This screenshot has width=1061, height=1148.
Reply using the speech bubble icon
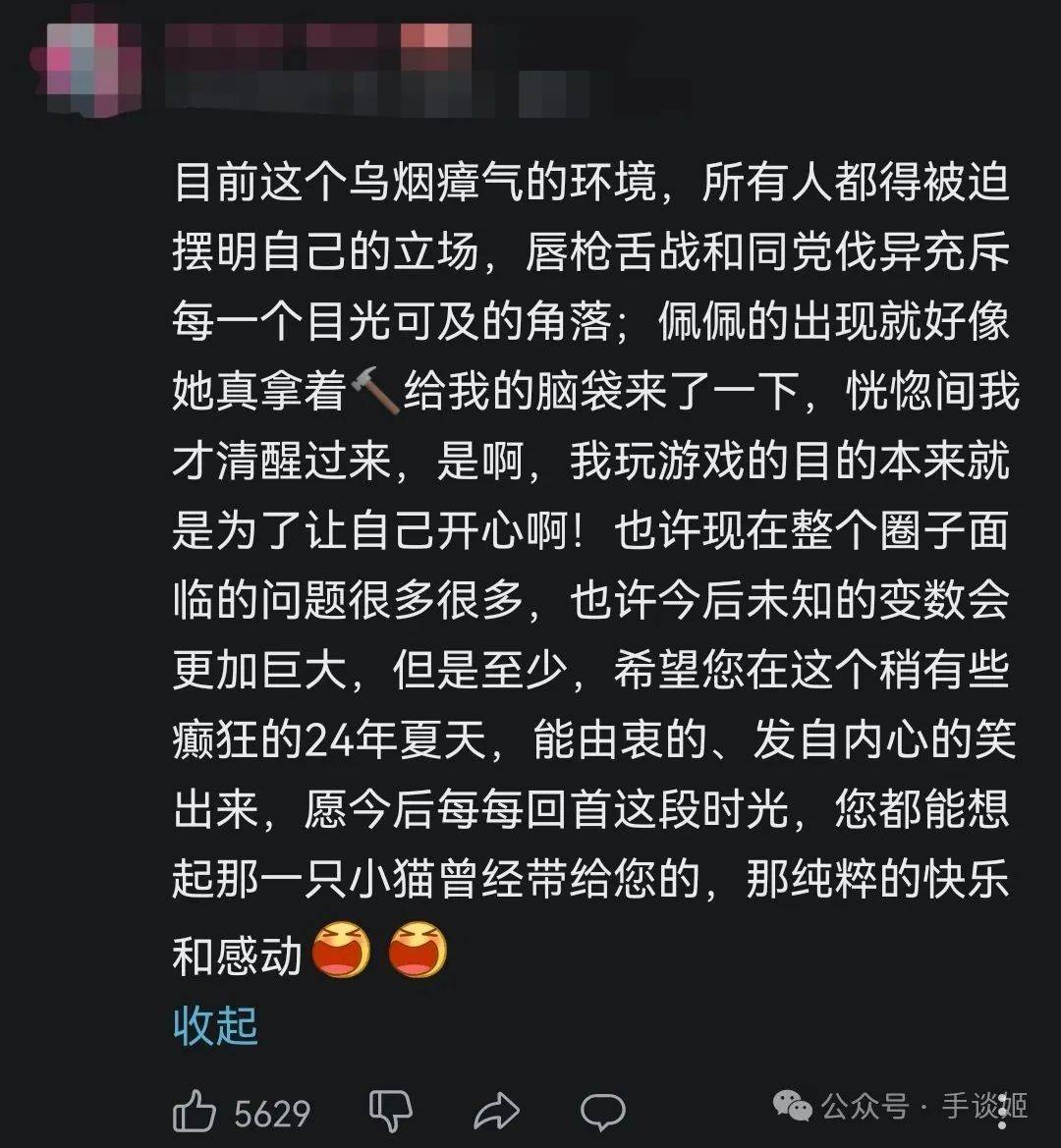coord(602,1113)
